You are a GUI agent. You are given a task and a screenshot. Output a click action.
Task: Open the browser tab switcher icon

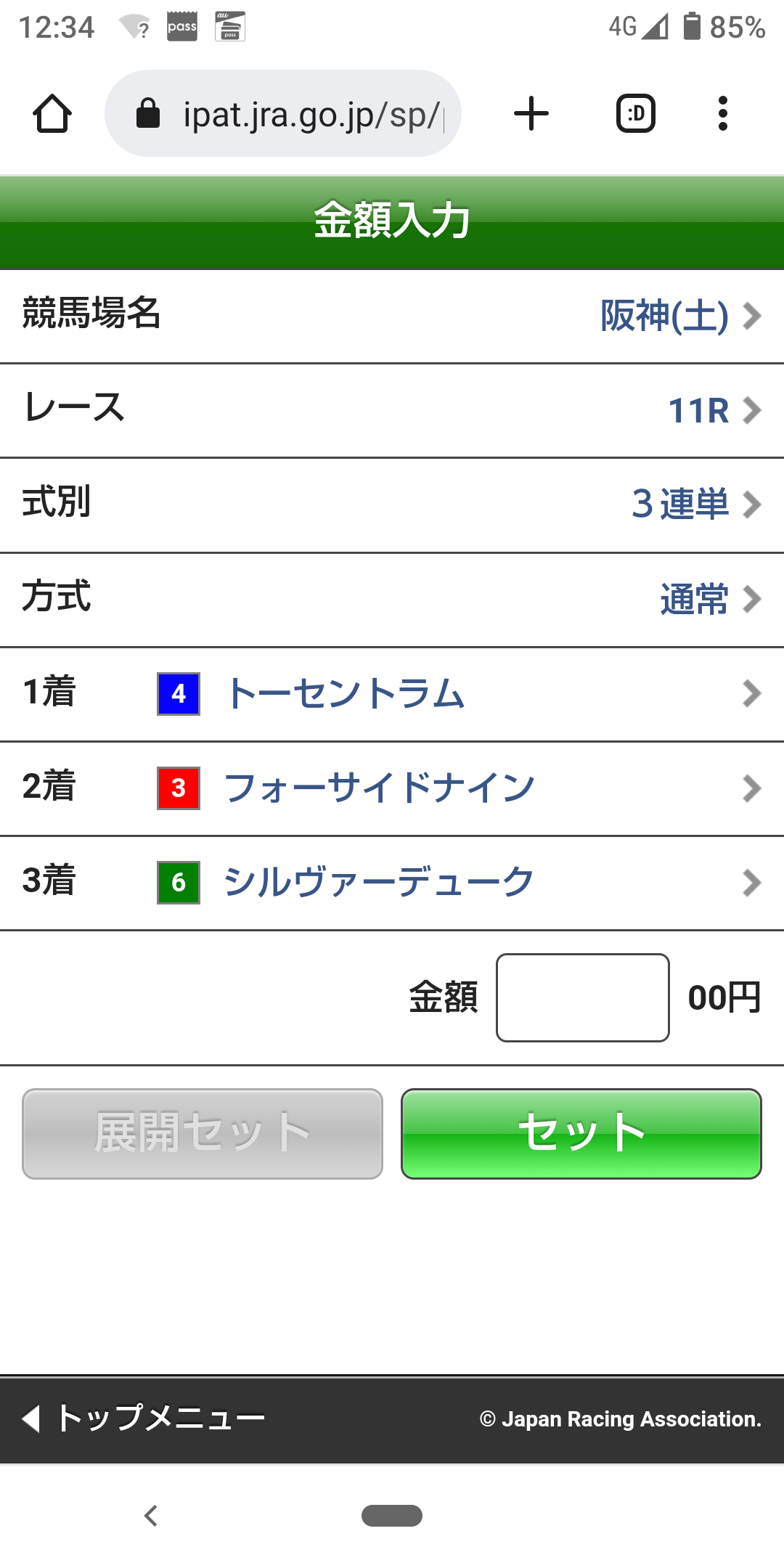[x=635, y=113]
